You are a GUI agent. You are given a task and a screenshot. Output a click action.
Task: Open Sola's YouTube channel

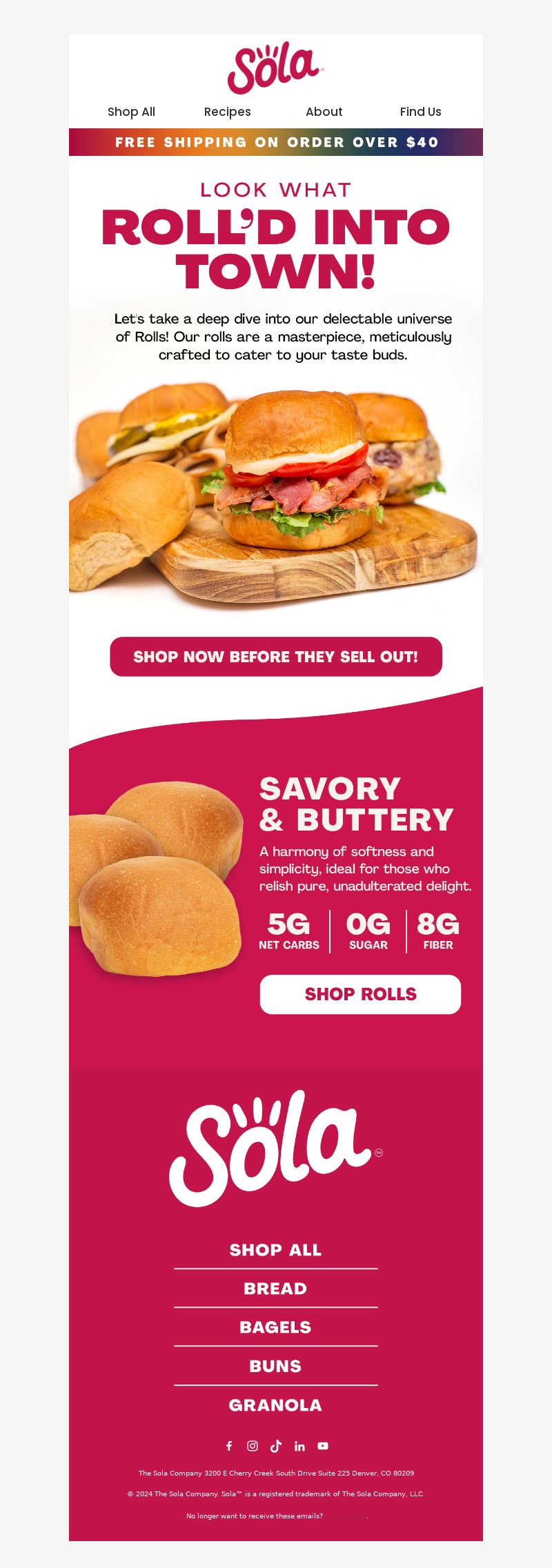(323, 1446)
